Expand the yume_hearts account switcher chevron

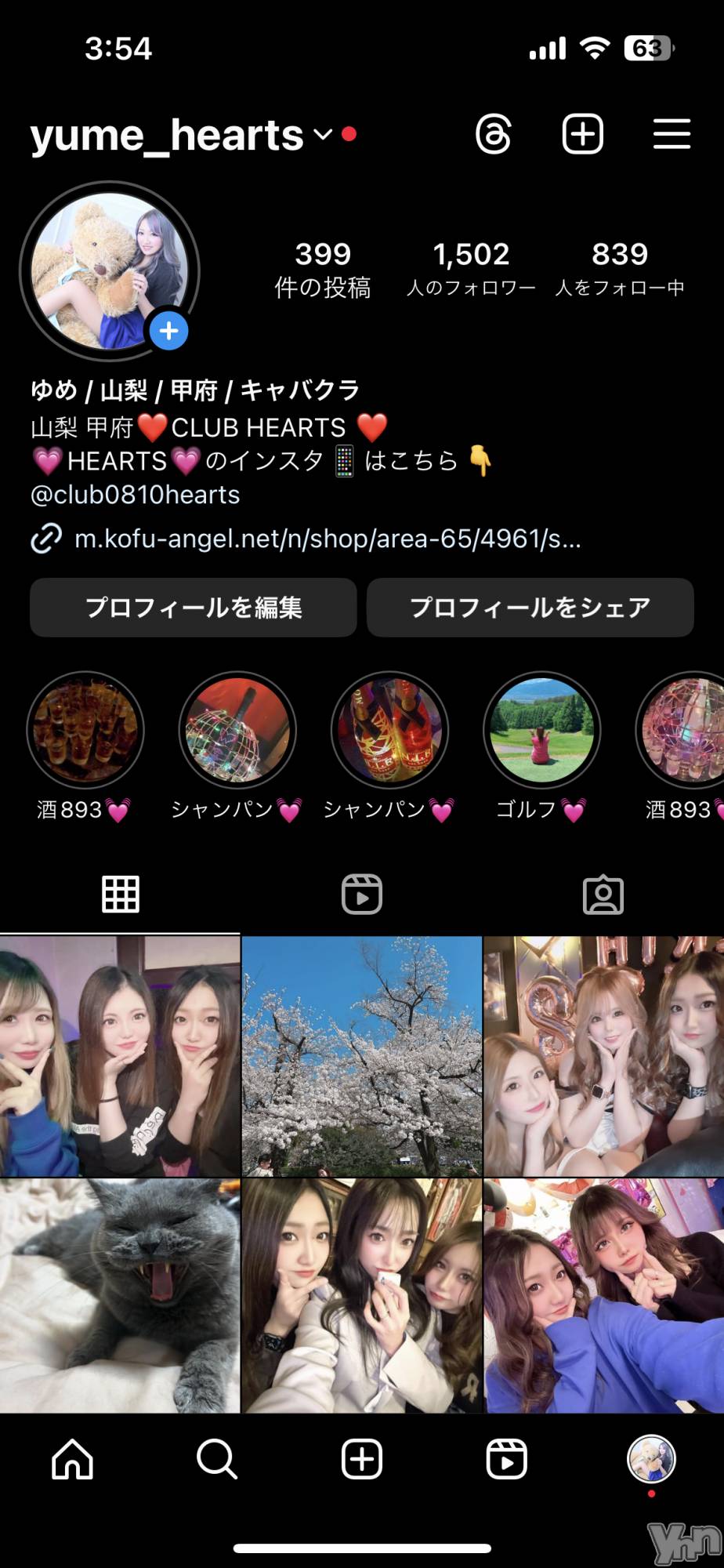point(323,136)
